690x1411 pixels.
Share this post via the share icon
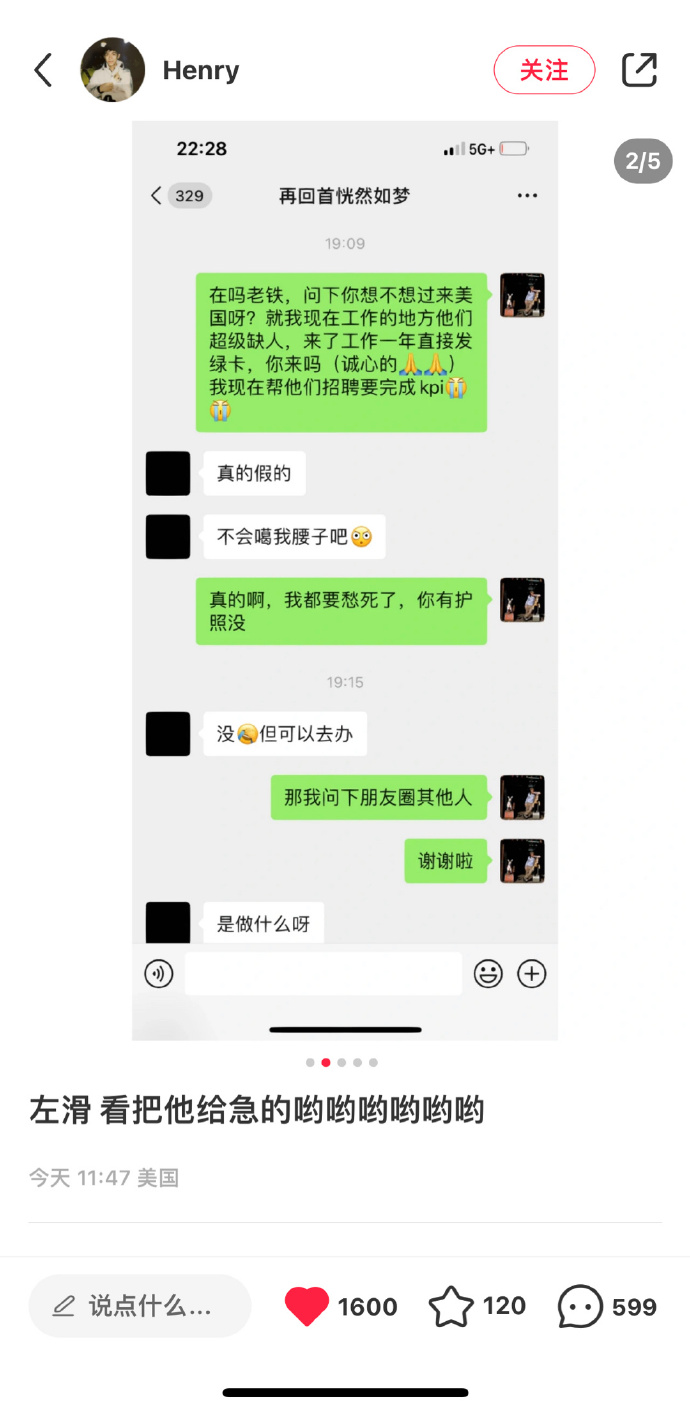click(639, 70)
